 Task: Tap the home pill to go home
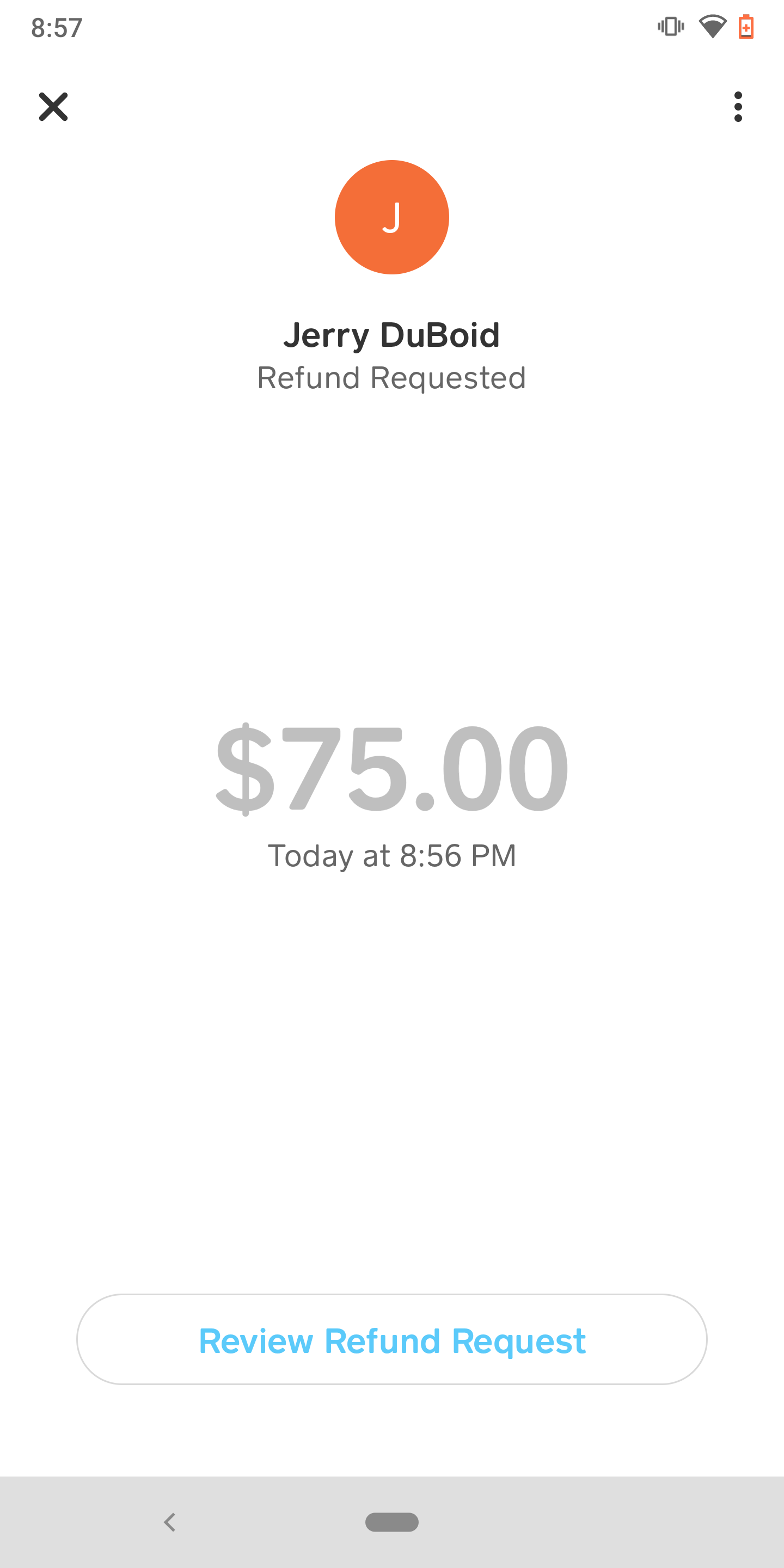pos(392,1522)
